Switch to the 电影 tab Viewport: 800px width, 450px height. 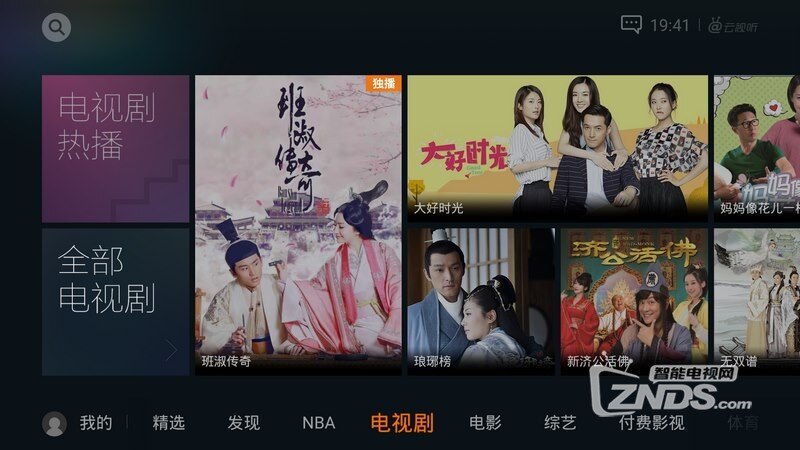[485, 423]
